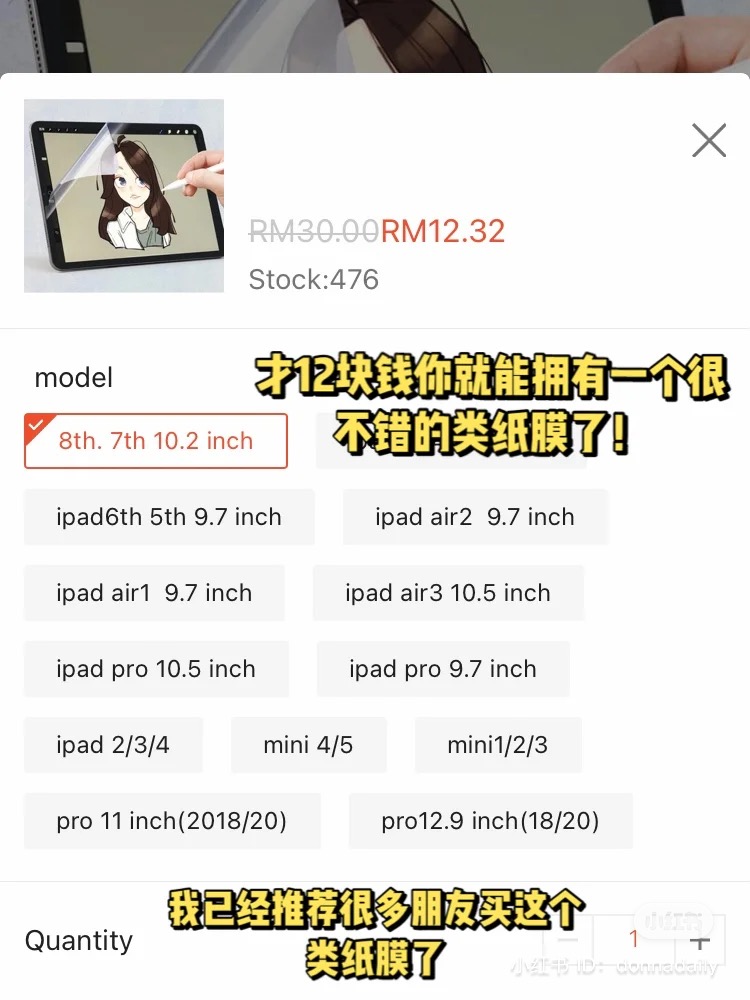Select the 8th. 7th 10.2 inch model

point(156,441)
